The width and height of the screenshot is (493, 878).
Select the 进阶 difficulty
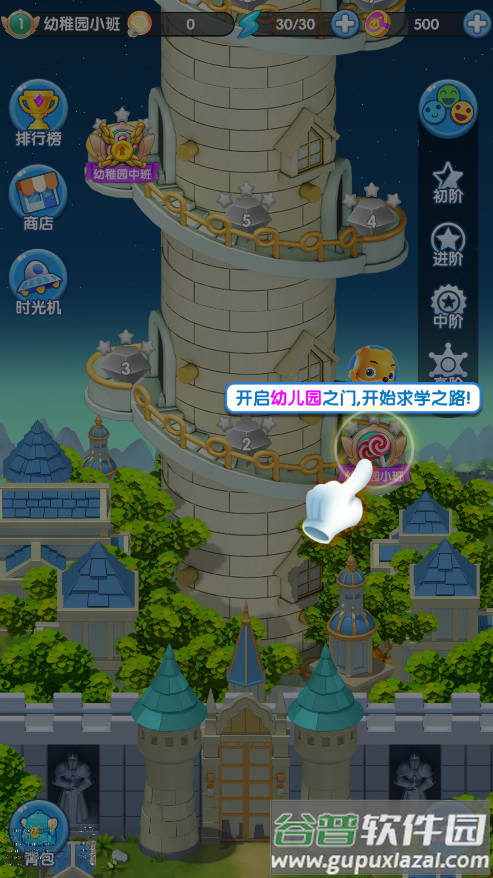pyautogui.click(x=448, y=244)
